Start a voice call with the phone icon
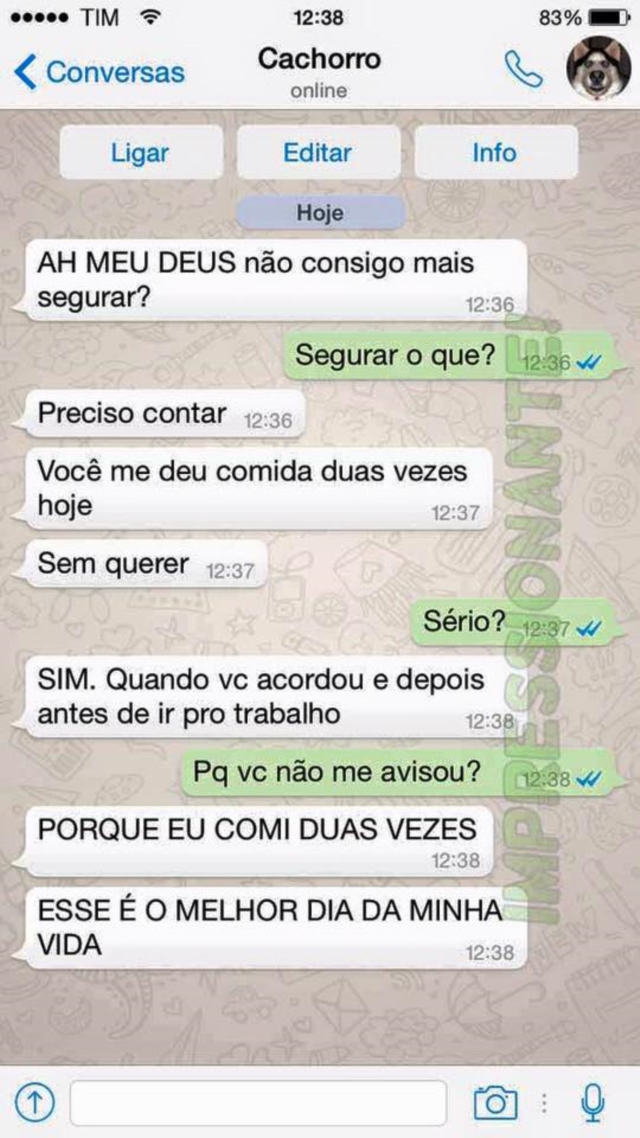 (x=524, y=70)
